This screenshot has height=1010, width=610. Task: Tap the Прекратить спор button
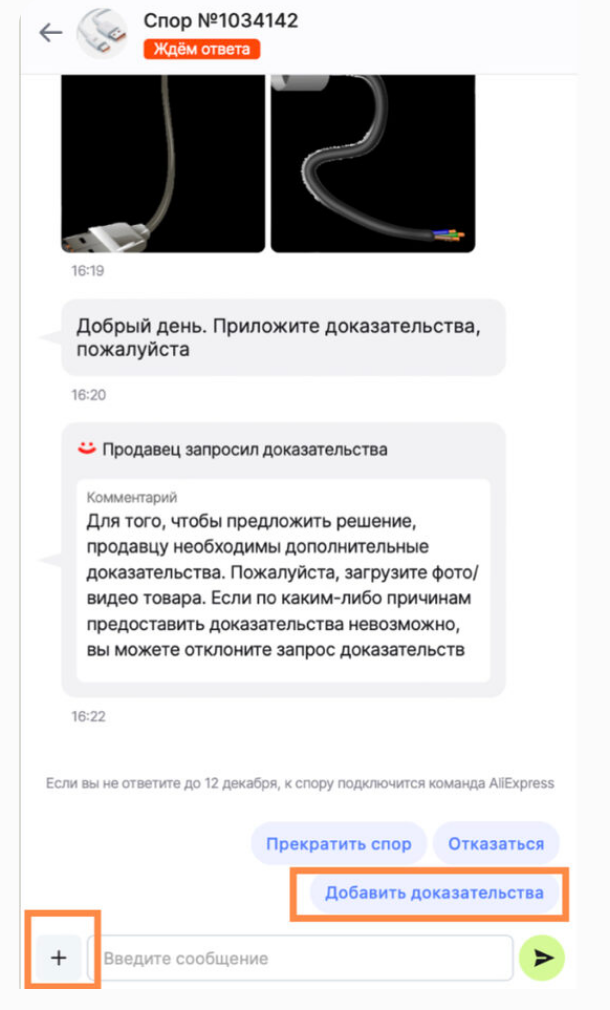tap(338, 843)
